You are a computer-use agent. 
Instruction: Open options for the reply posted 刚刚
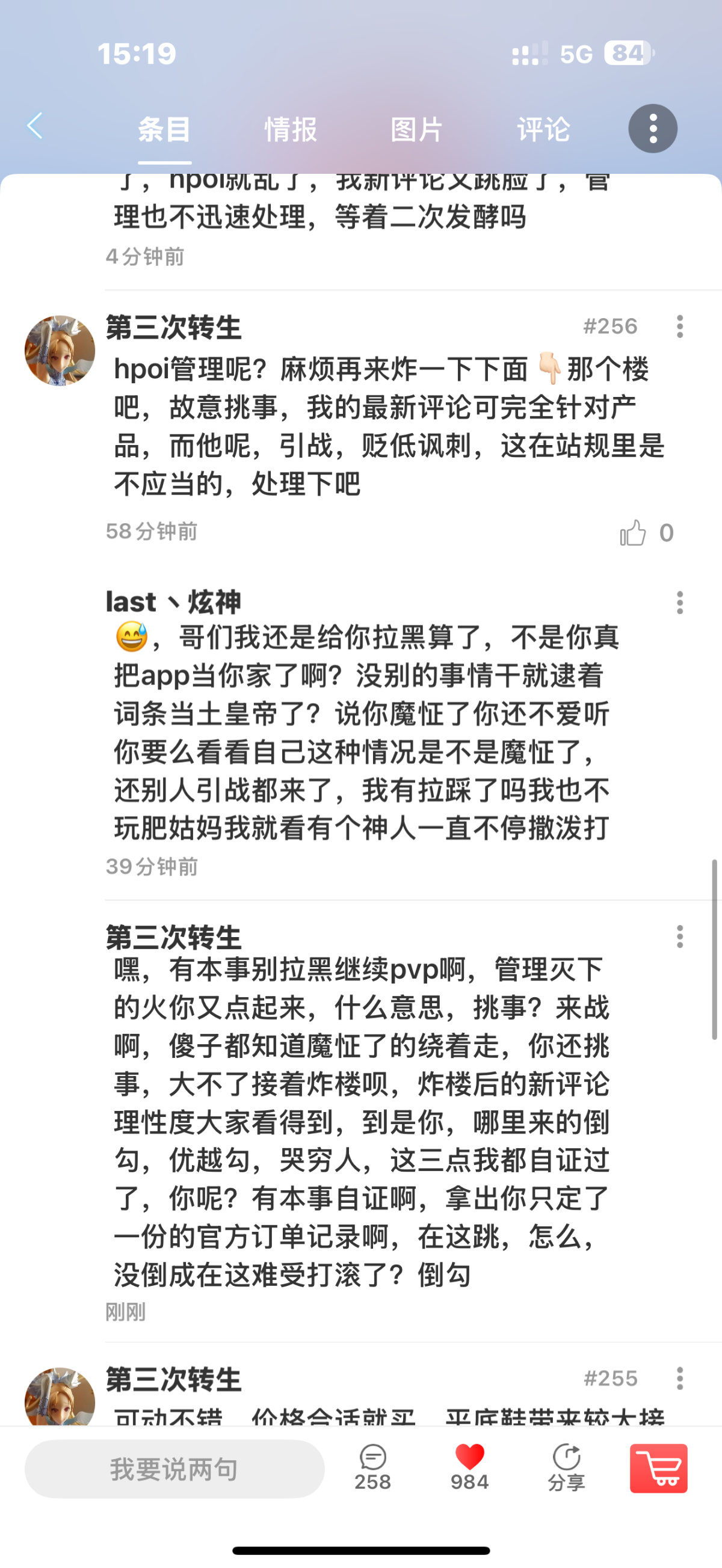679,936
